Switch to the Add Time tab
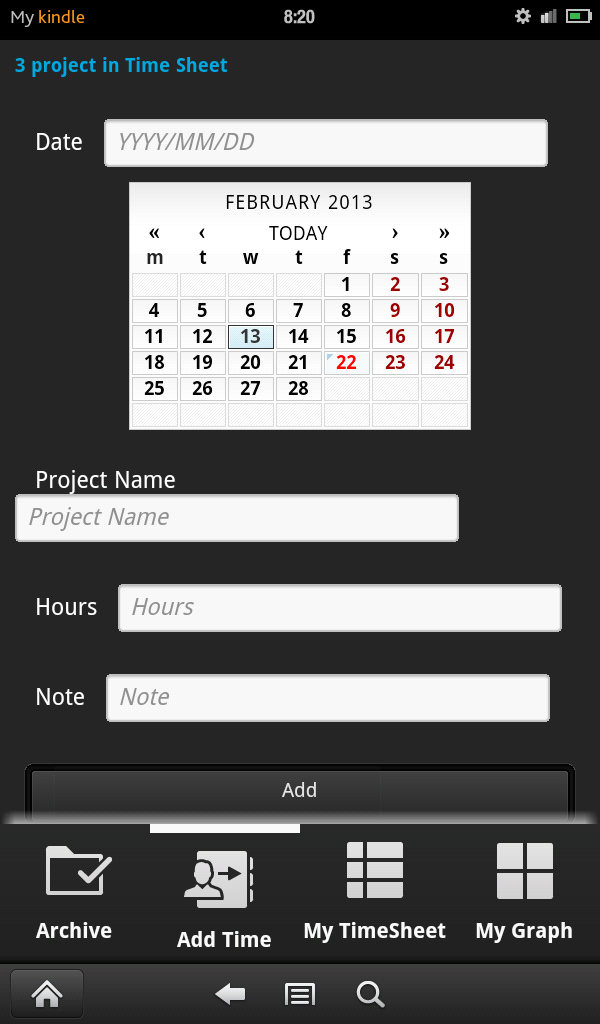The height and width of the screenshot is (1024, 600). (x=224, y=895)
